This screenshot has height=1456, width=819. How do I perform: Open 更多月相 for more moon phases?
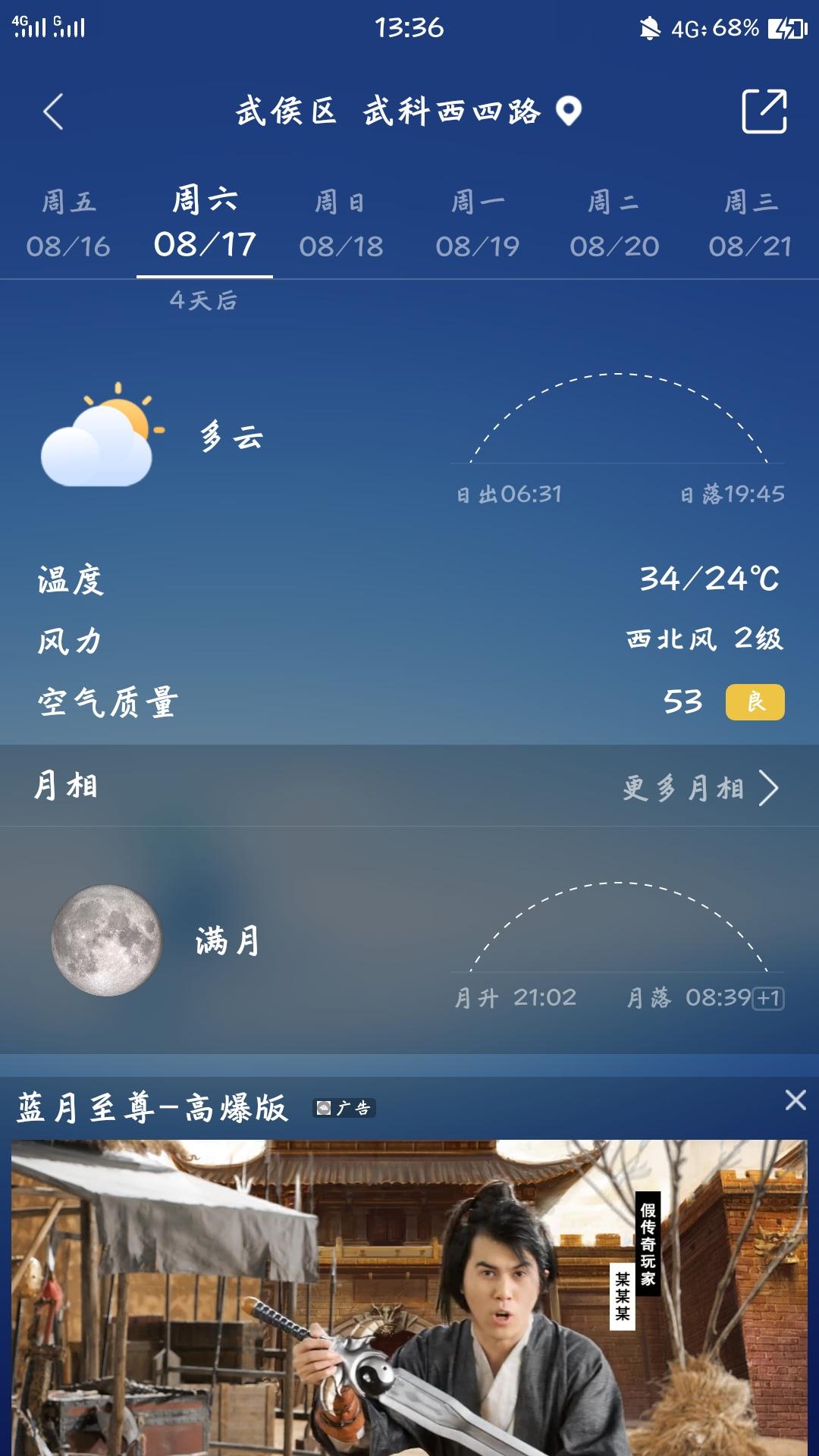pos(701,788)
